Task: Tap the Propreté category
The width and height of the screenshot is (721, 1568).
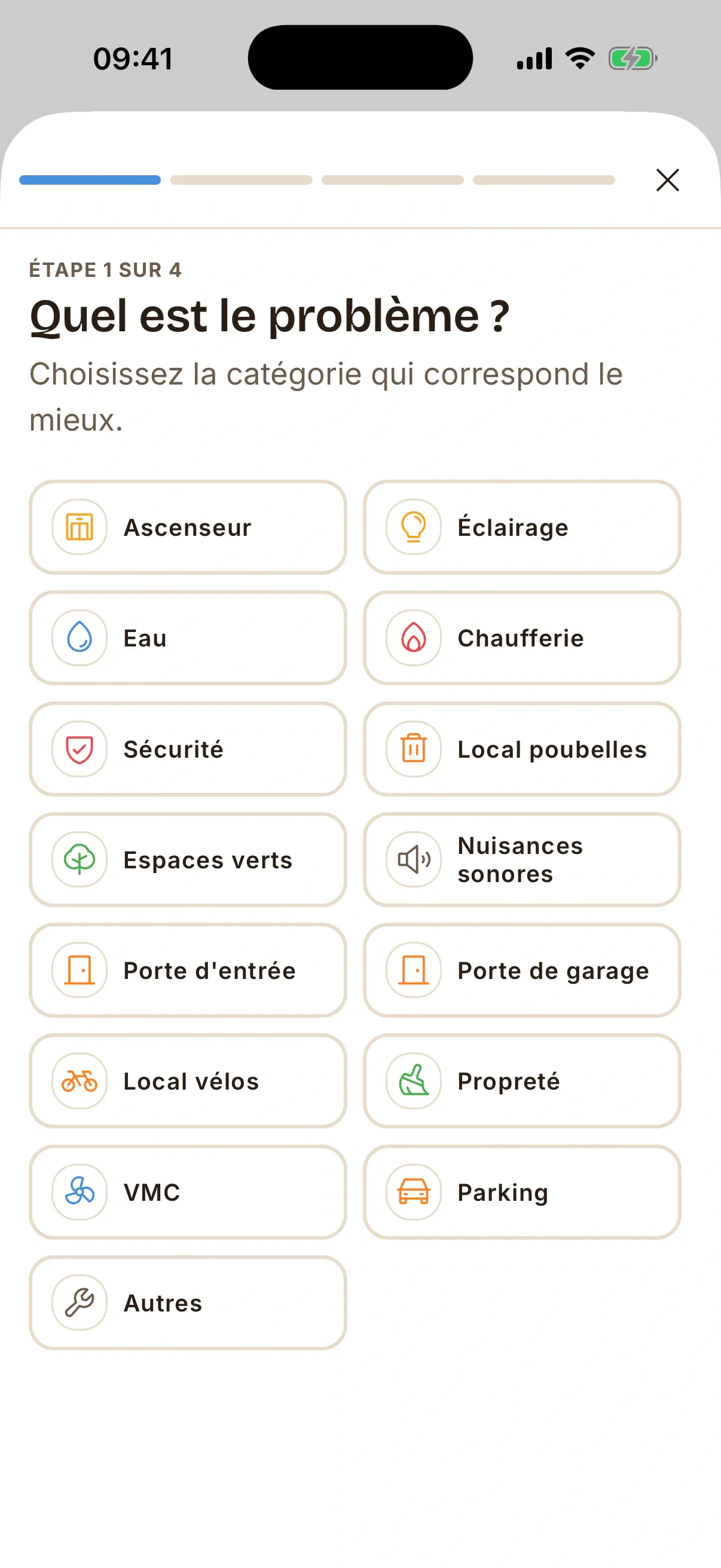Action: pyautogui.click(x=521, y=1081)
